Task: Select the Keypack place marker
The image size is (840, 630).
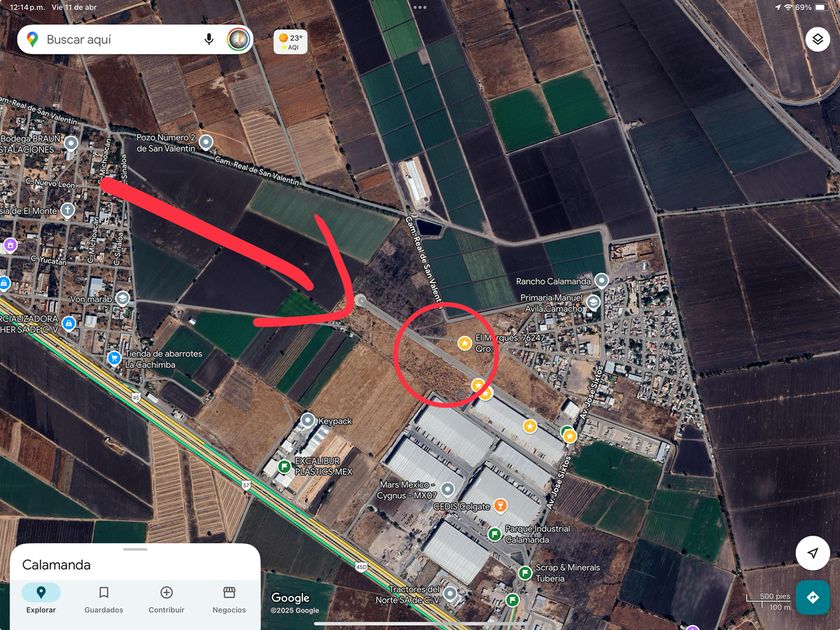Action: [x=308, y=420]
